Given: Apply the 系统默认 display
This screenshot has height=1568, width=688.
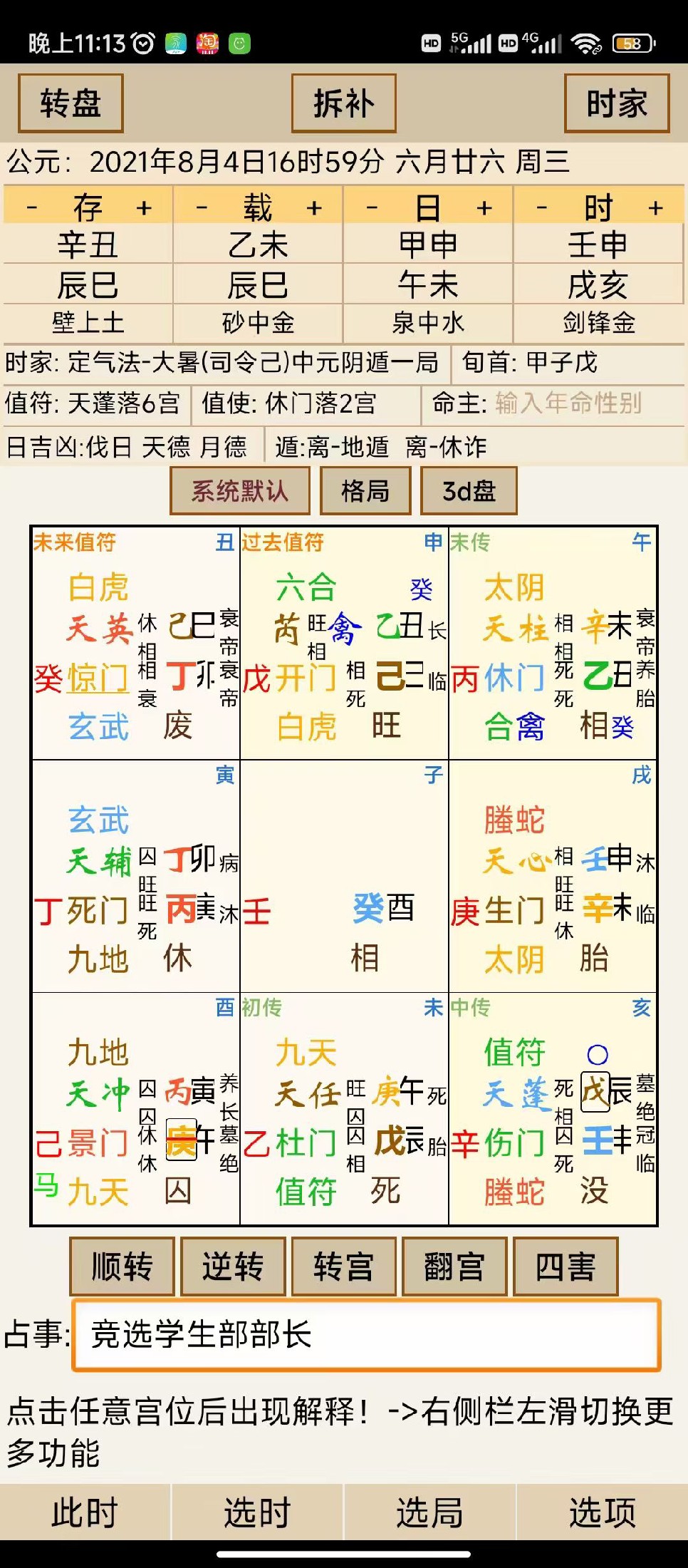Looking at the screenshot, I should (x=240, y=491).
